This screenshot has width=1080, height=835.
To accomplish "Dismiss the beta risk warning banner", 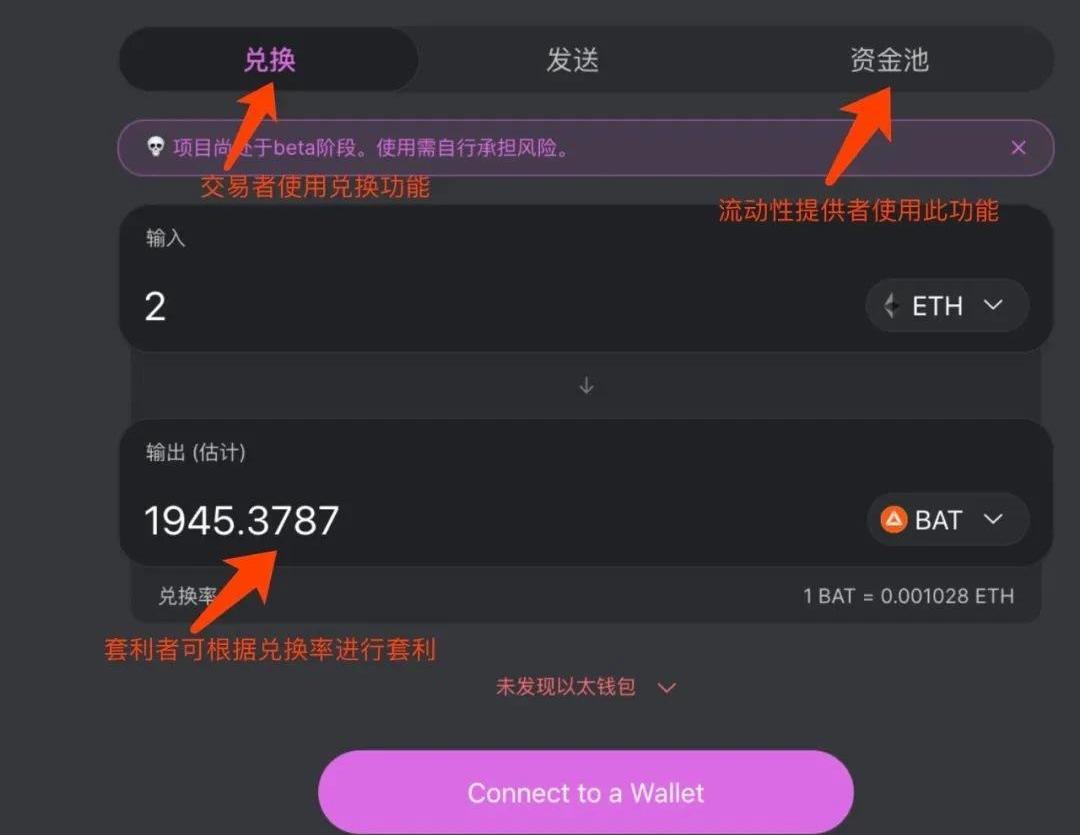I will coord(1018,148).
